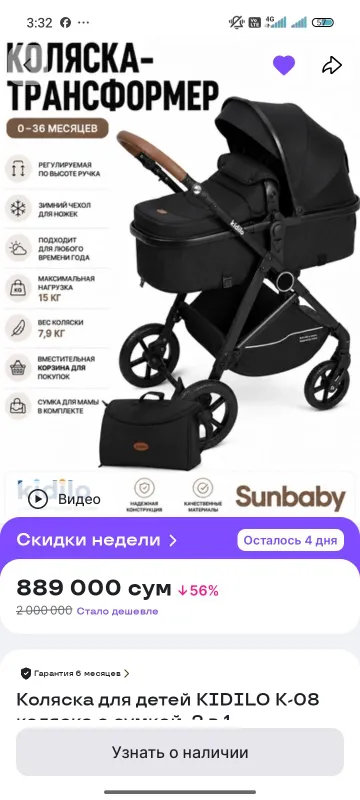Go back using the top-left arrow
The width and height of the screenshot is (360, 800).
pyautogui.click(x=29, y=65)
